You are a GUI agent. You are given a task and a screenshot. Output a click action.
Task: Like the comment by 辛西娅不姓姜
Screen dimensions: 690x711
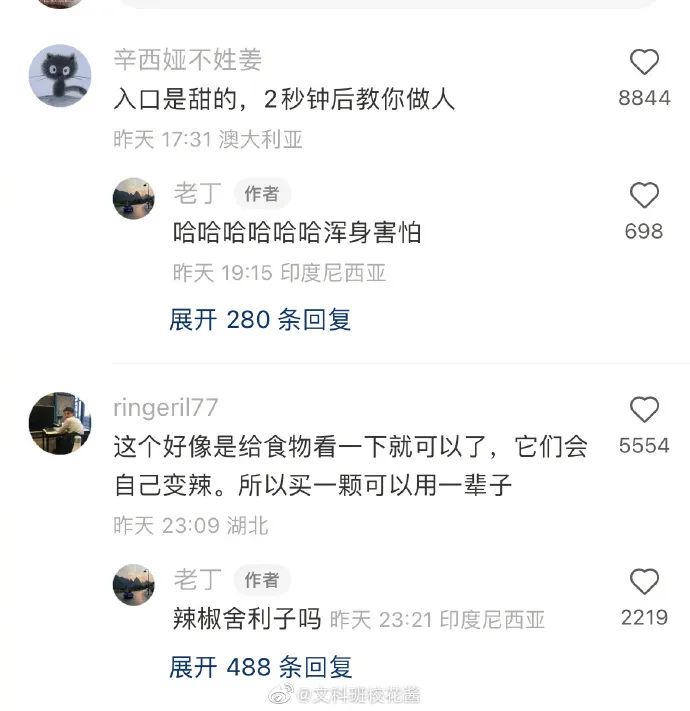(x=645, y=64)
